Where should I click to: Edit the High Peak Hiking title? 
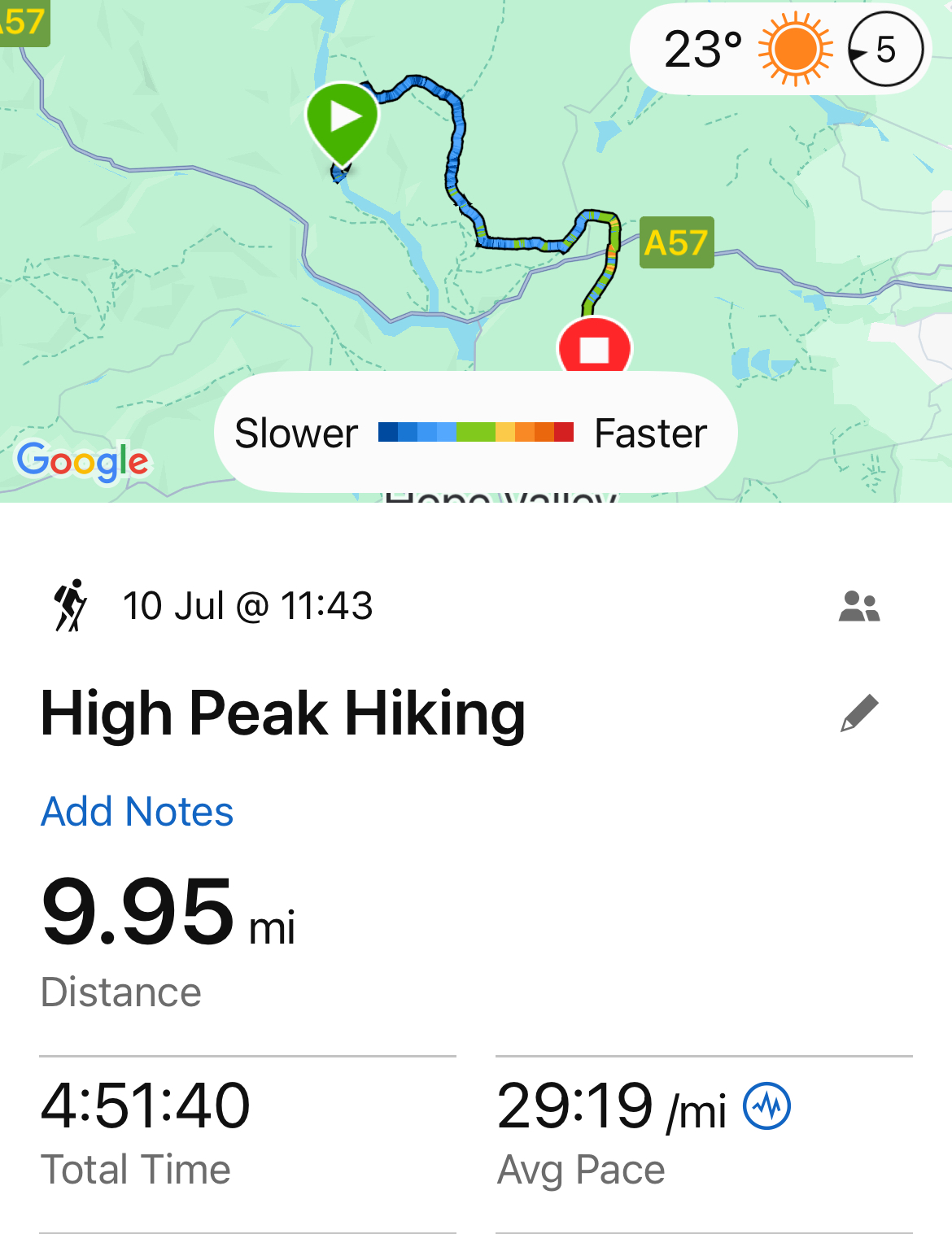tap(859, 713)
